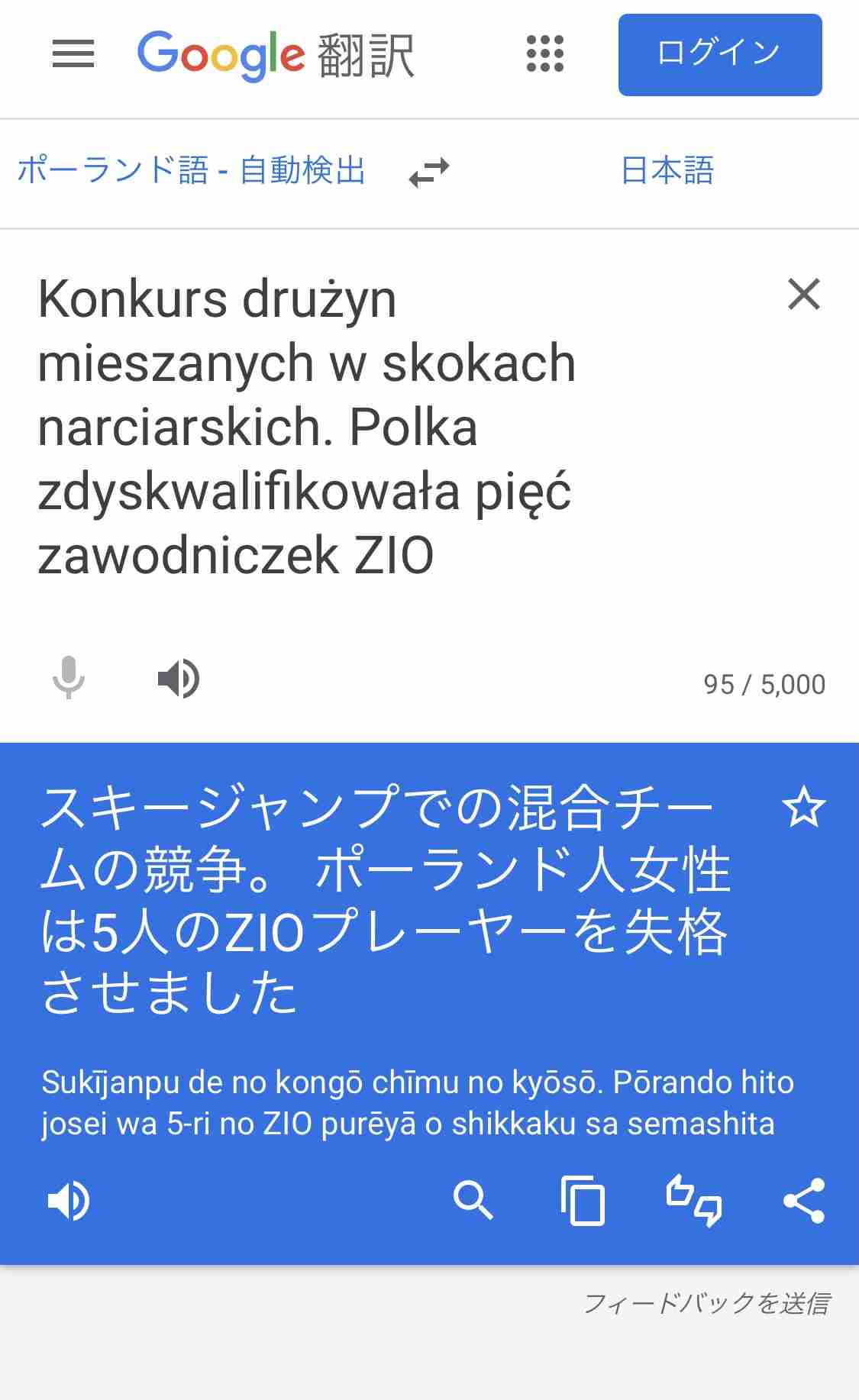859x1400 pixels.
Task: Clear the Polish source text
Action: click(x=803, y=294)
